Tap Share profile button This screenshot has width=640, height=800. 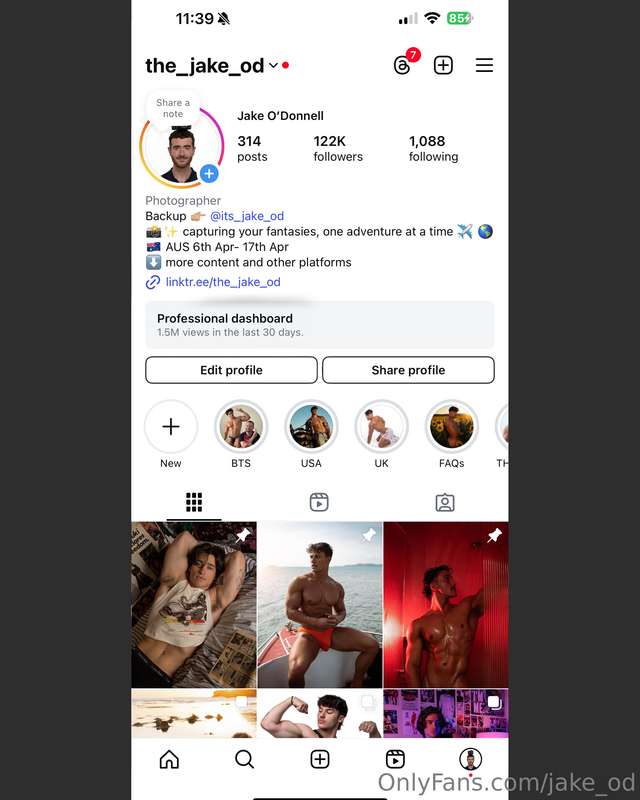click(x=408, y=370)
